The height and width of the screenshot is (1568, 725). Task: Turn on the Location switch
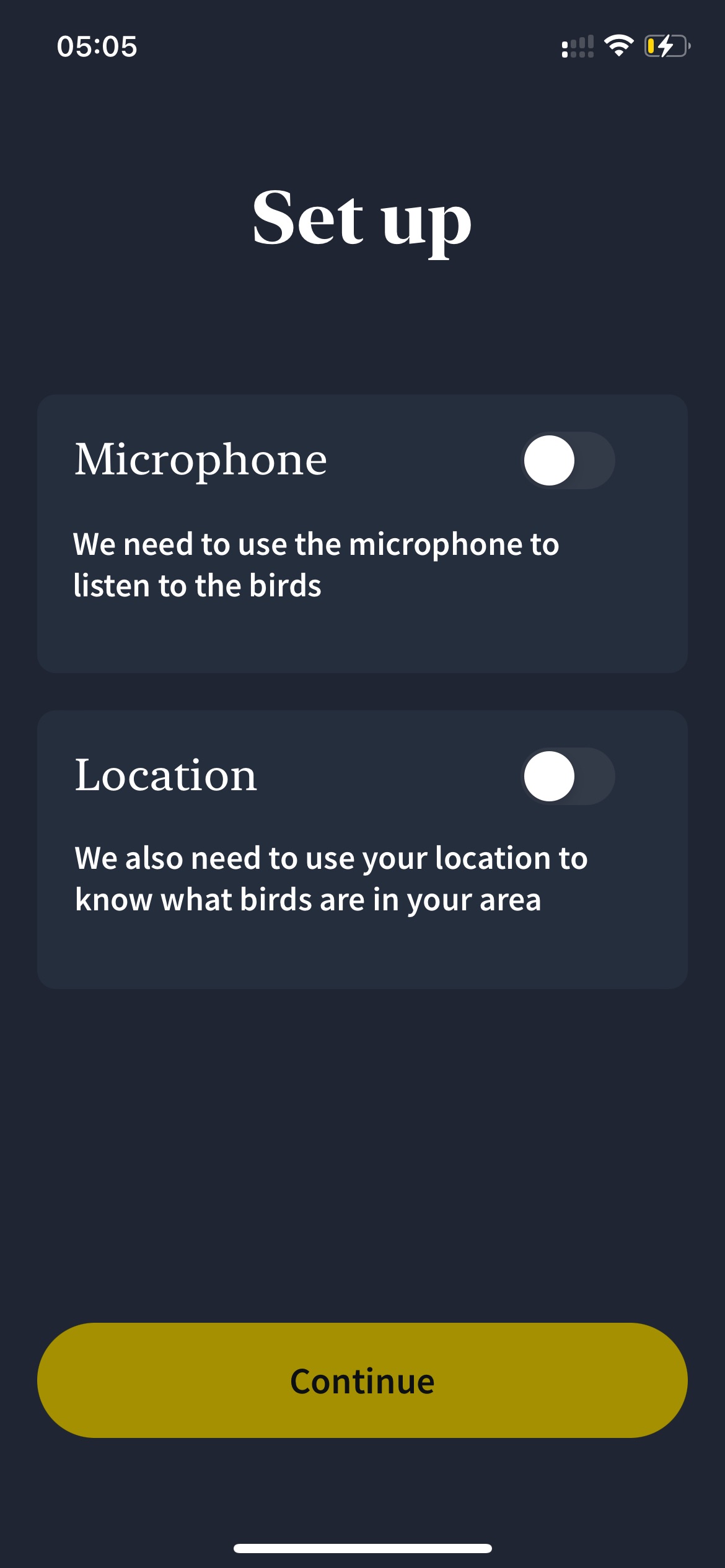point(568,776)
